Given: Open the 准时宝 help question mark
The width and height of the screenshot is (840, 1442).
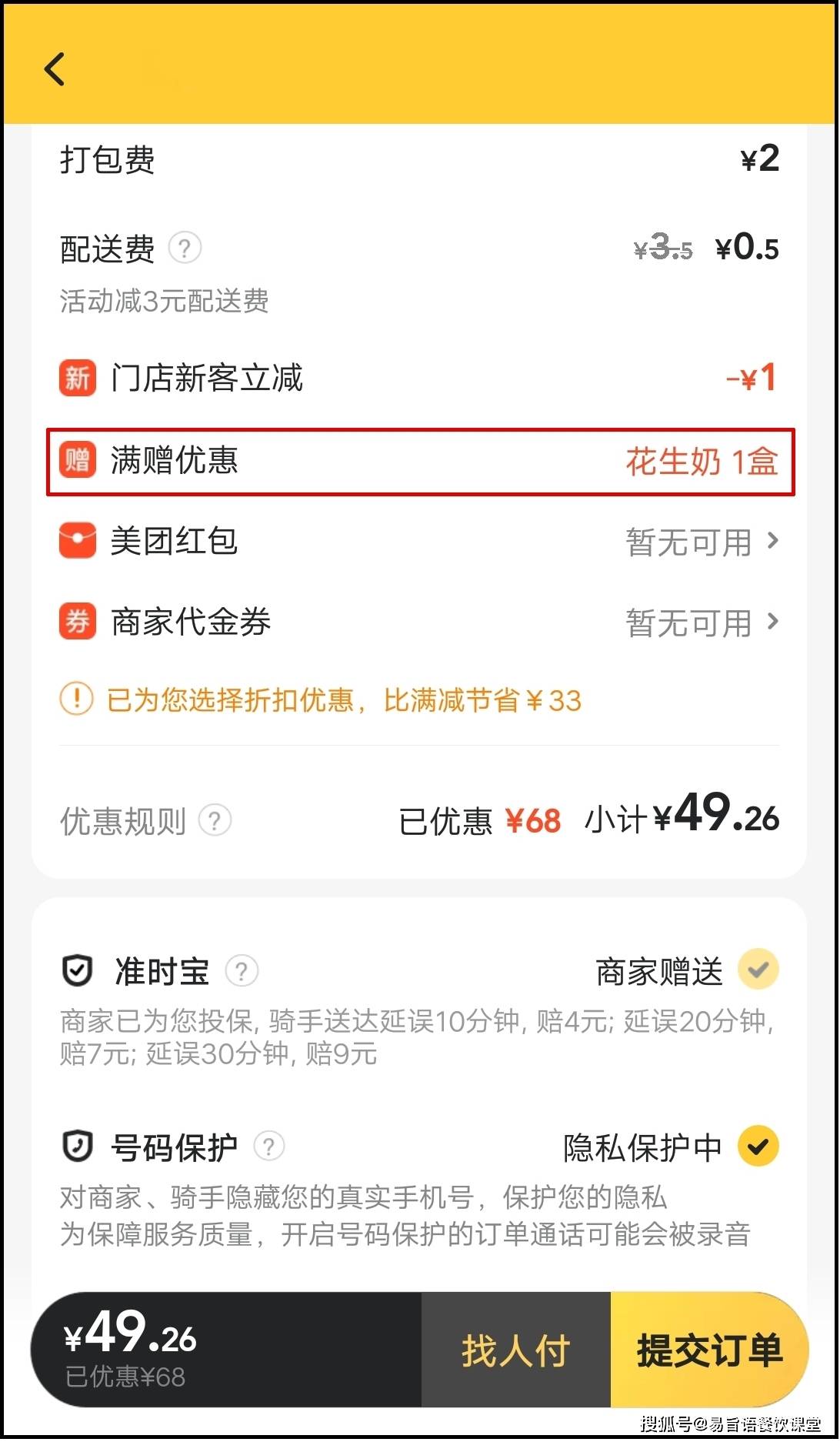Looking at the screenshot, I should pyautogui.click(x=242, y=971).
